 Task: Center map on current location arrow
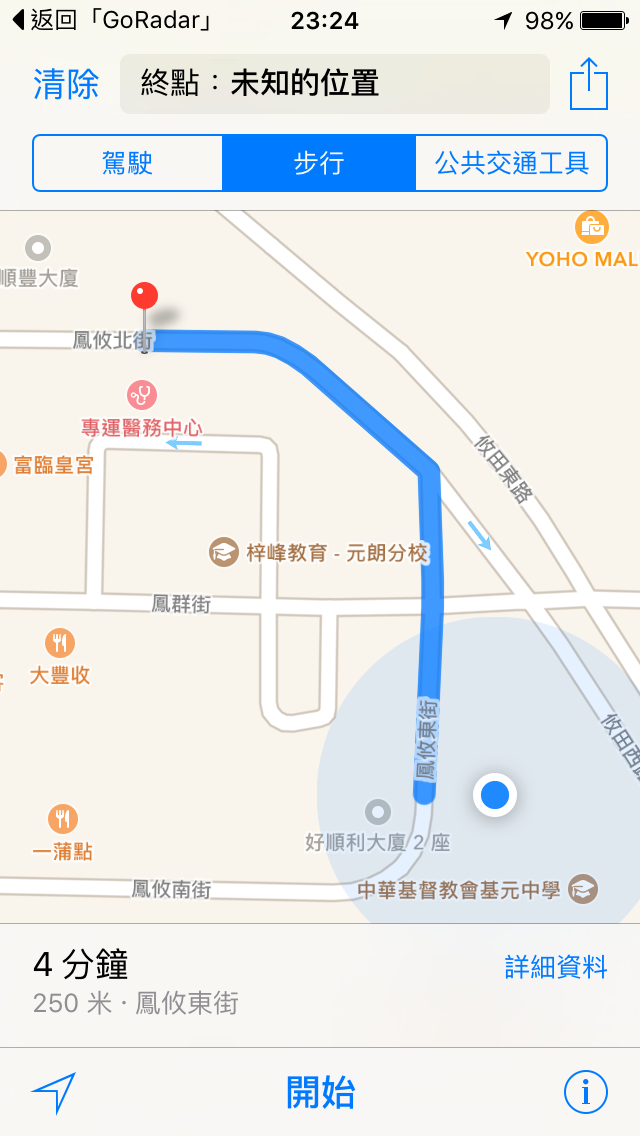click(53, 1093)
